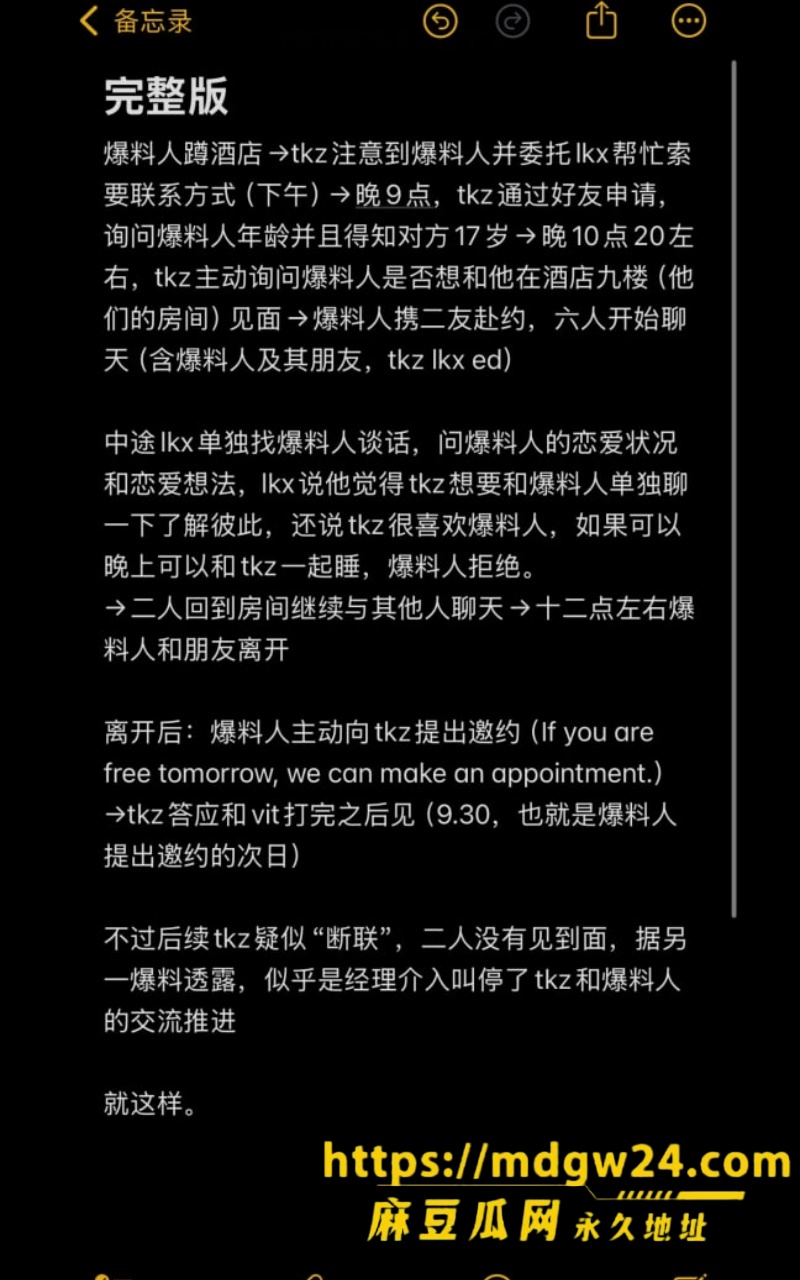Share this note
This screenshot has width=800, height=1280.
pyautogui.click(x=601, y=20)
